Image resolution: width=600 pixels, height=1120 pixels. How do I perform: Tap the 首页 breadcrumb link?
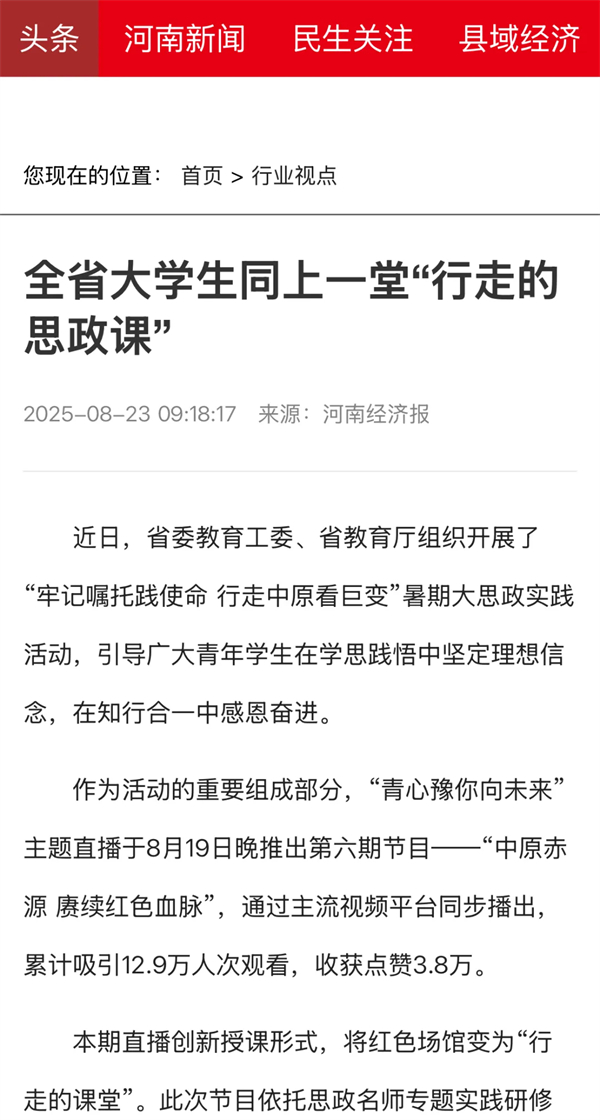(x=202, y=176)
